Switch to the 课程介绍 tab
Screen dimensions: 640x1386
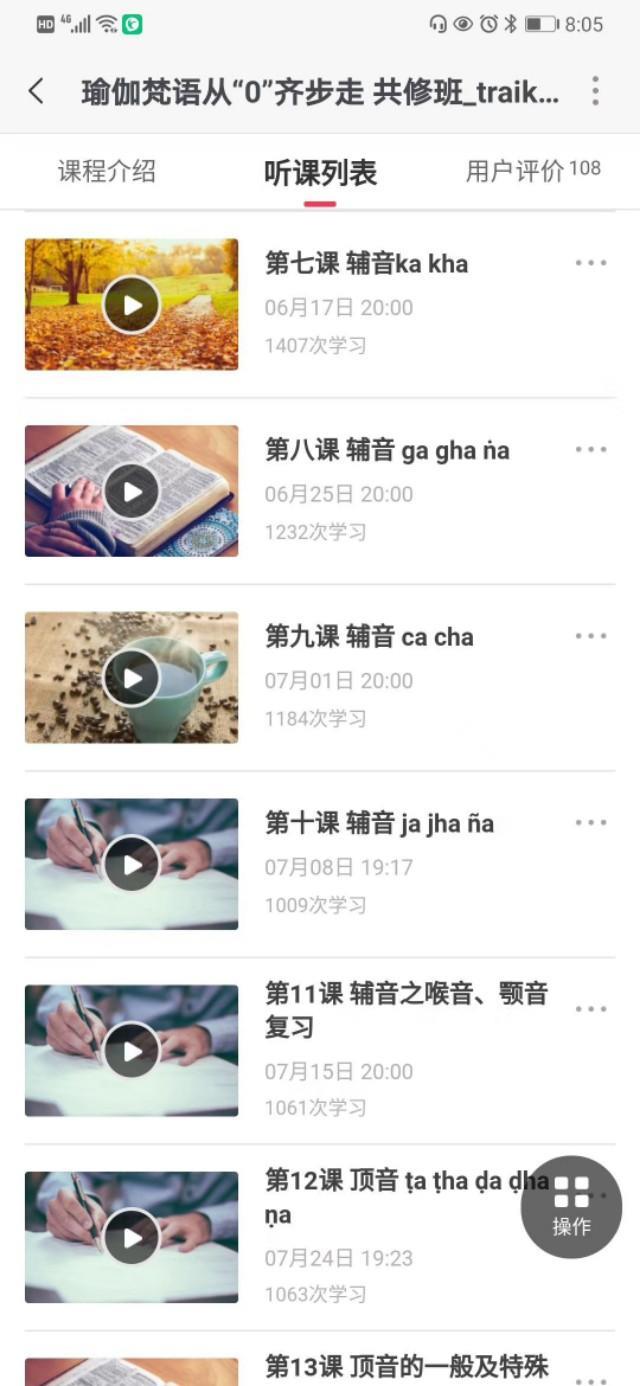coord(107,171)
